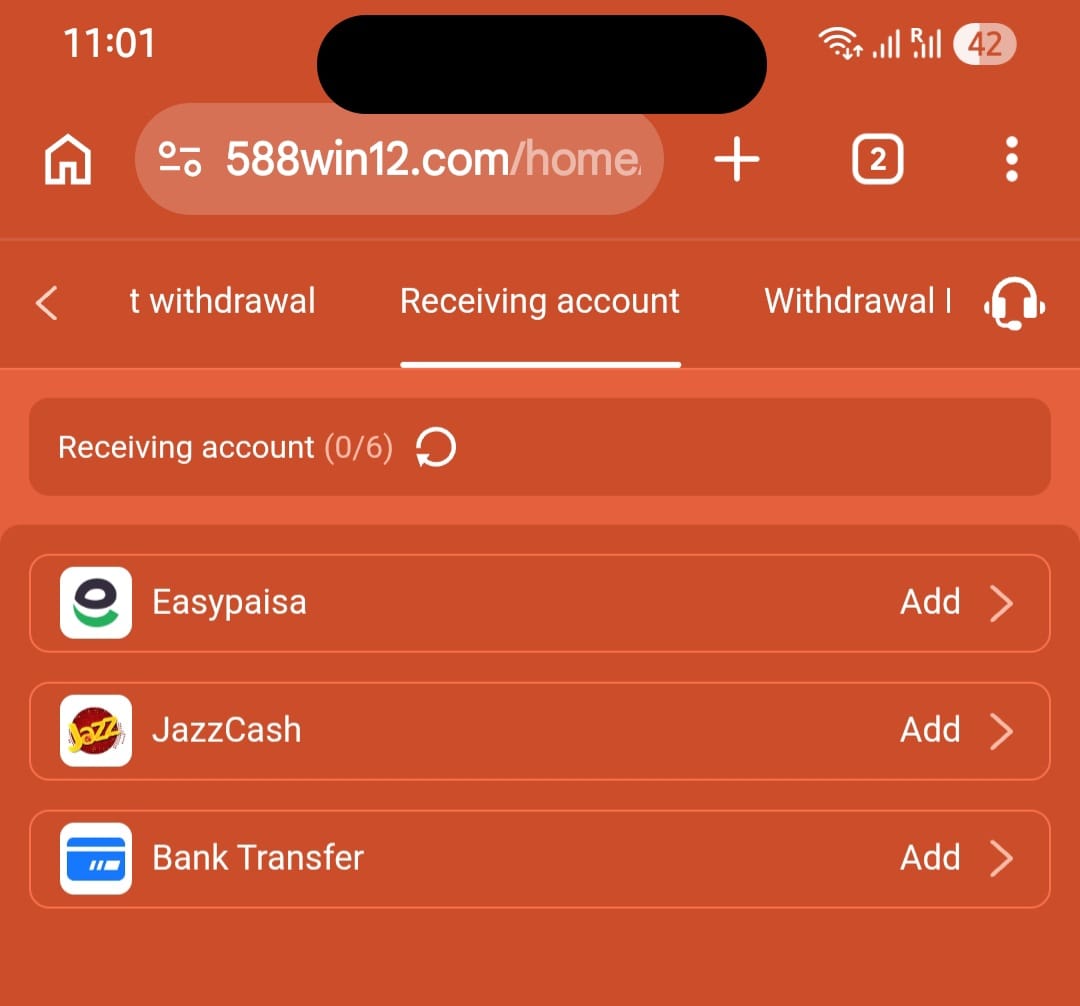
Task: Open the browser overflow menu
Action: click(1011, 160)
